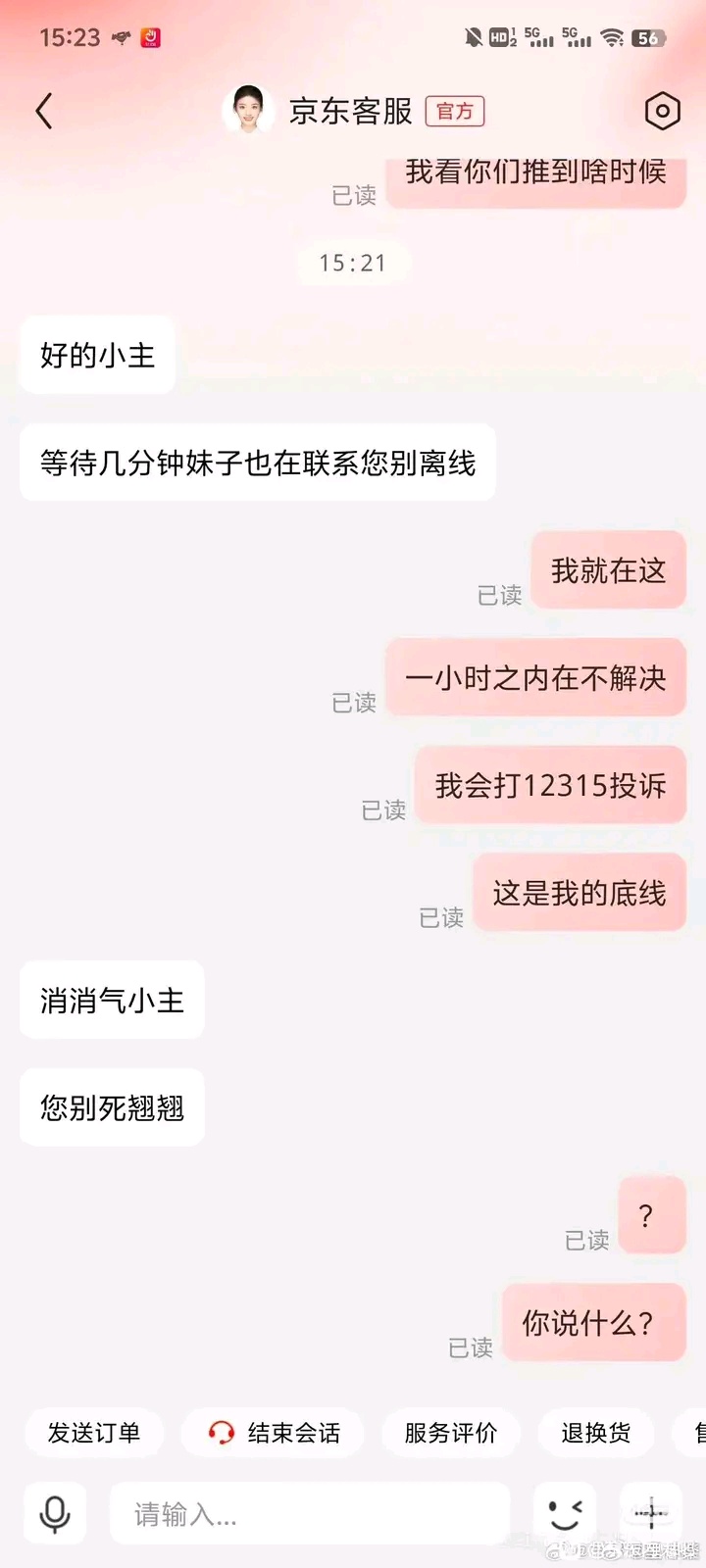End the chat via 结束会话
This screenshot has width=706, height=1568.
[x=274, y=1433]
